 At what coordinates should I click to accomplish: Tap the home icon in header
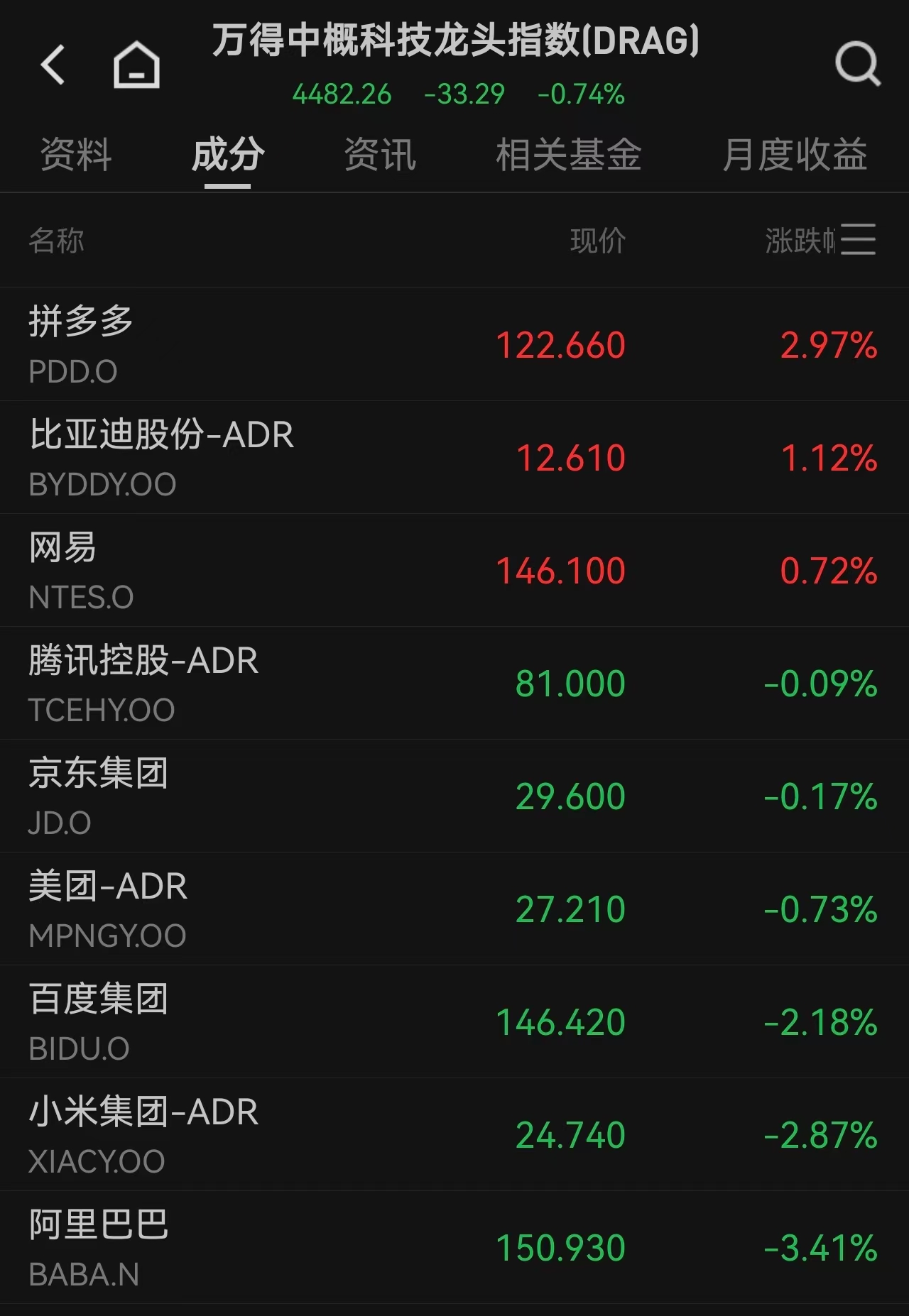coord(136,65)
